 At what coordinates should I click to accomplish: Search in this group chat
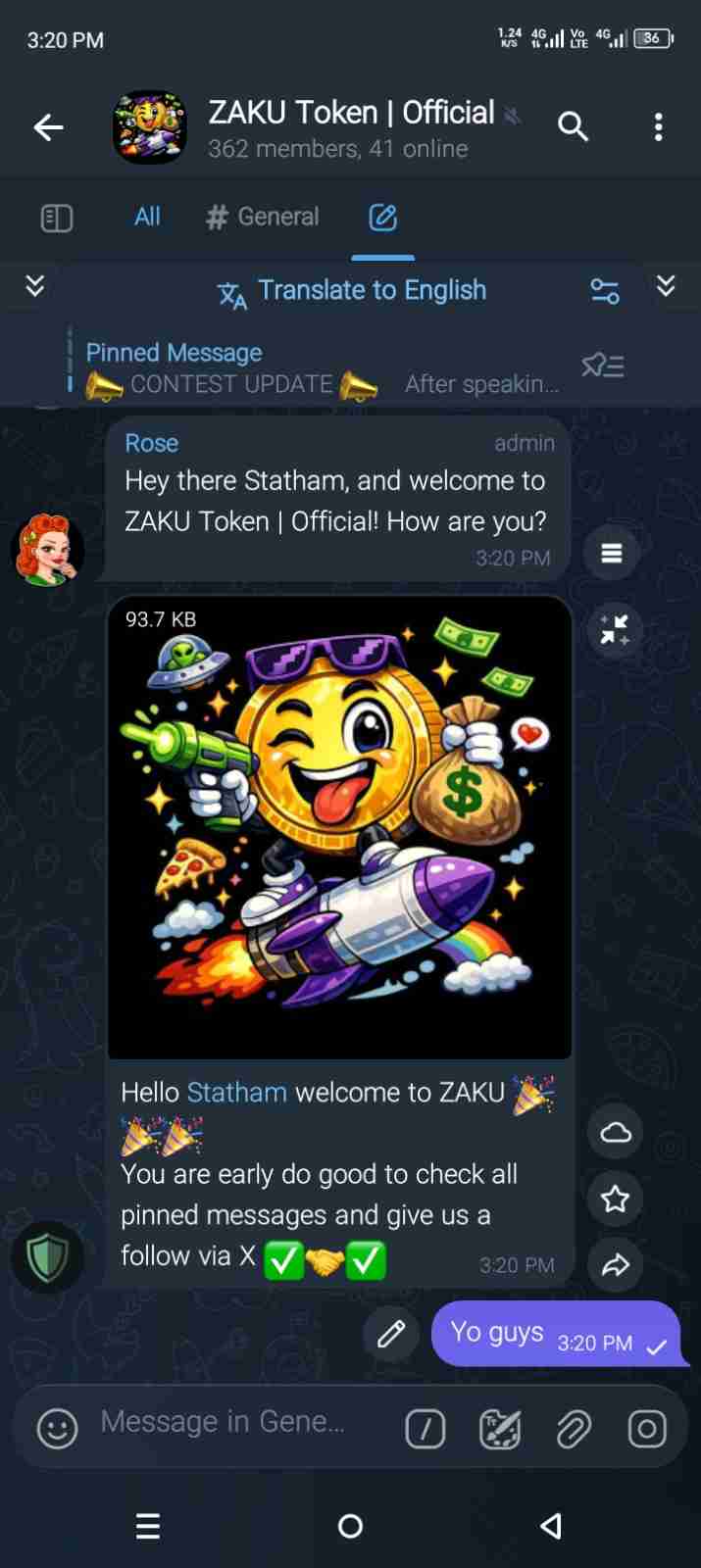tap(573, 126)
